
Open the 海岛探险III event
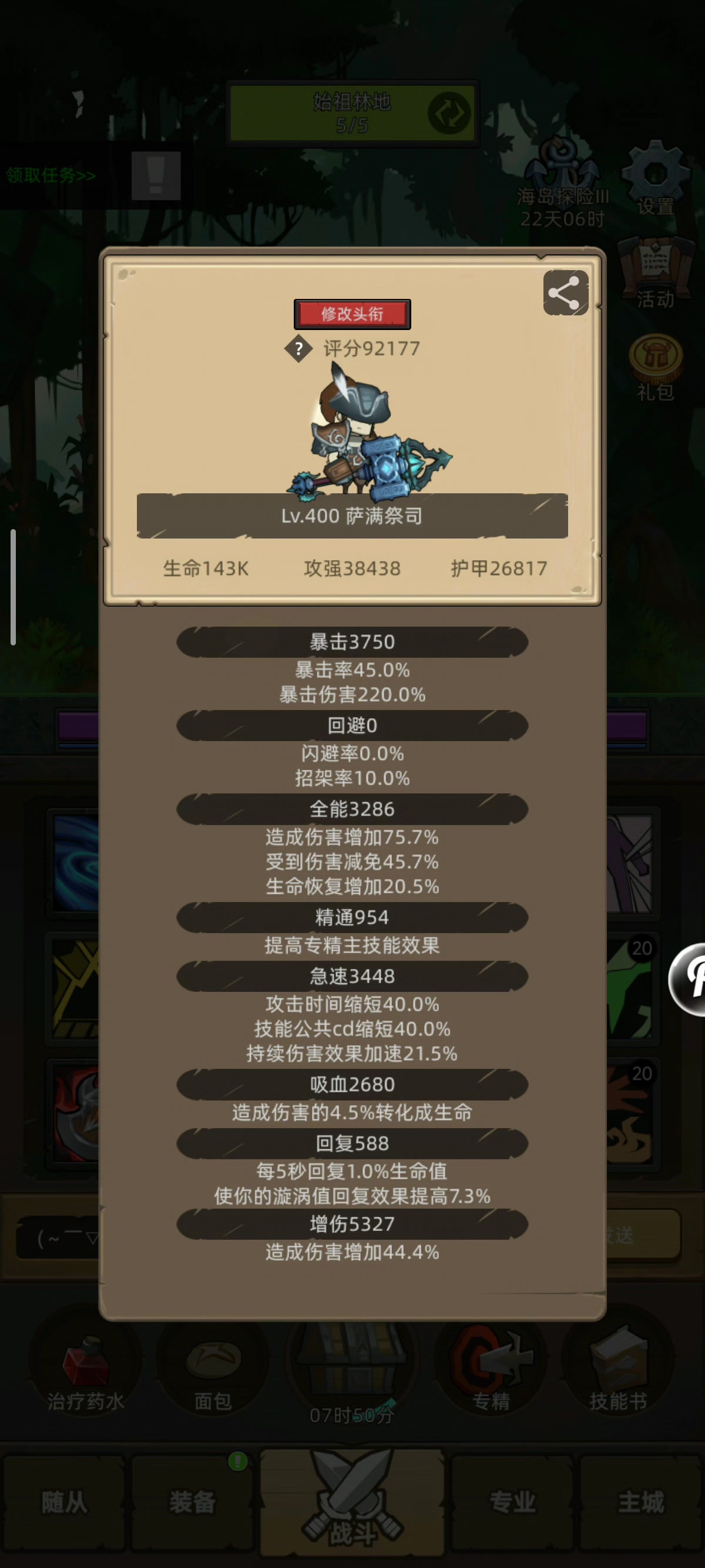click(x=563, y=184)
